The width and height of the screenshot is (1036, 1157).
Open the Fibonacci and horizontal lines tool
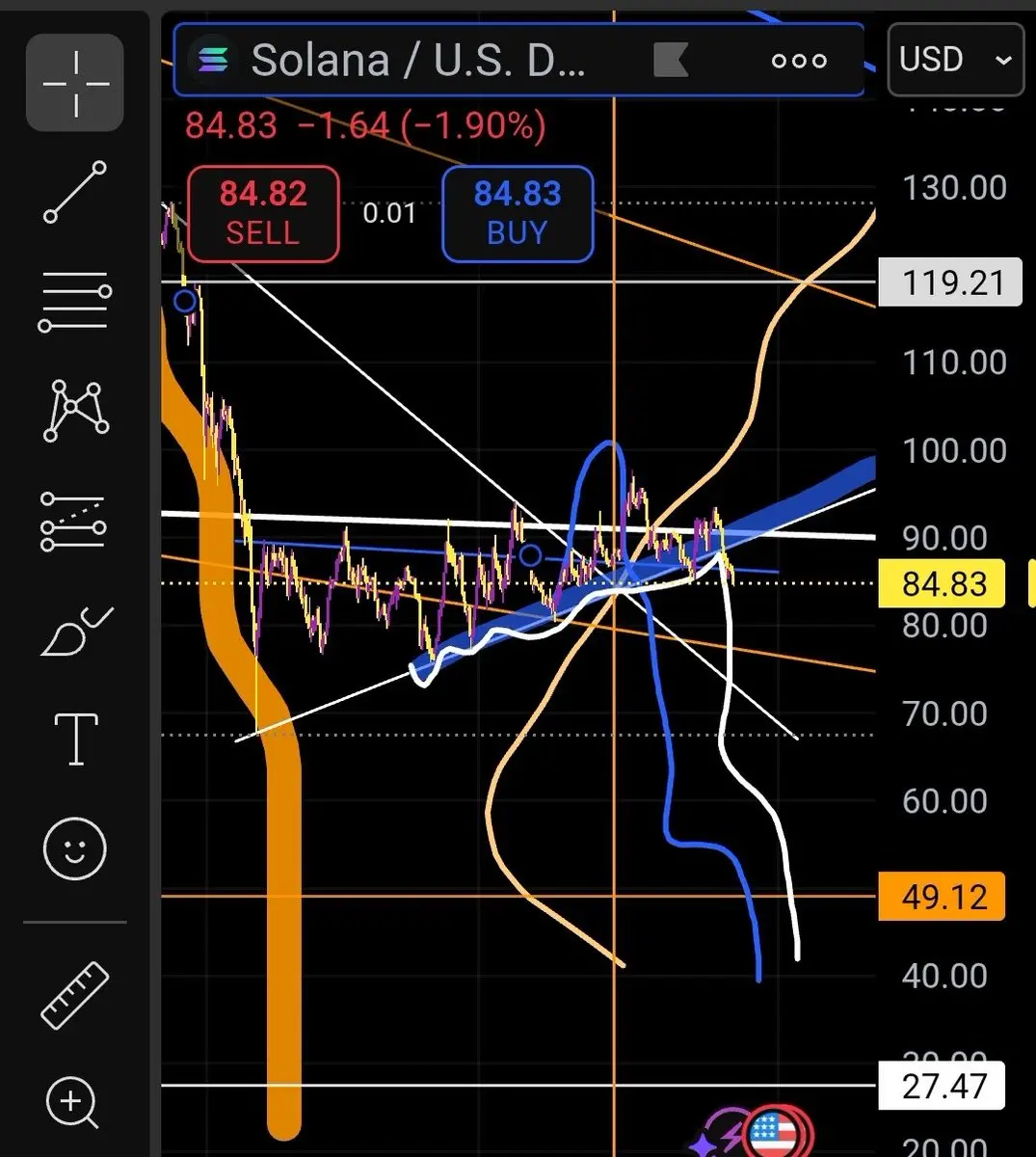point(75,302)
